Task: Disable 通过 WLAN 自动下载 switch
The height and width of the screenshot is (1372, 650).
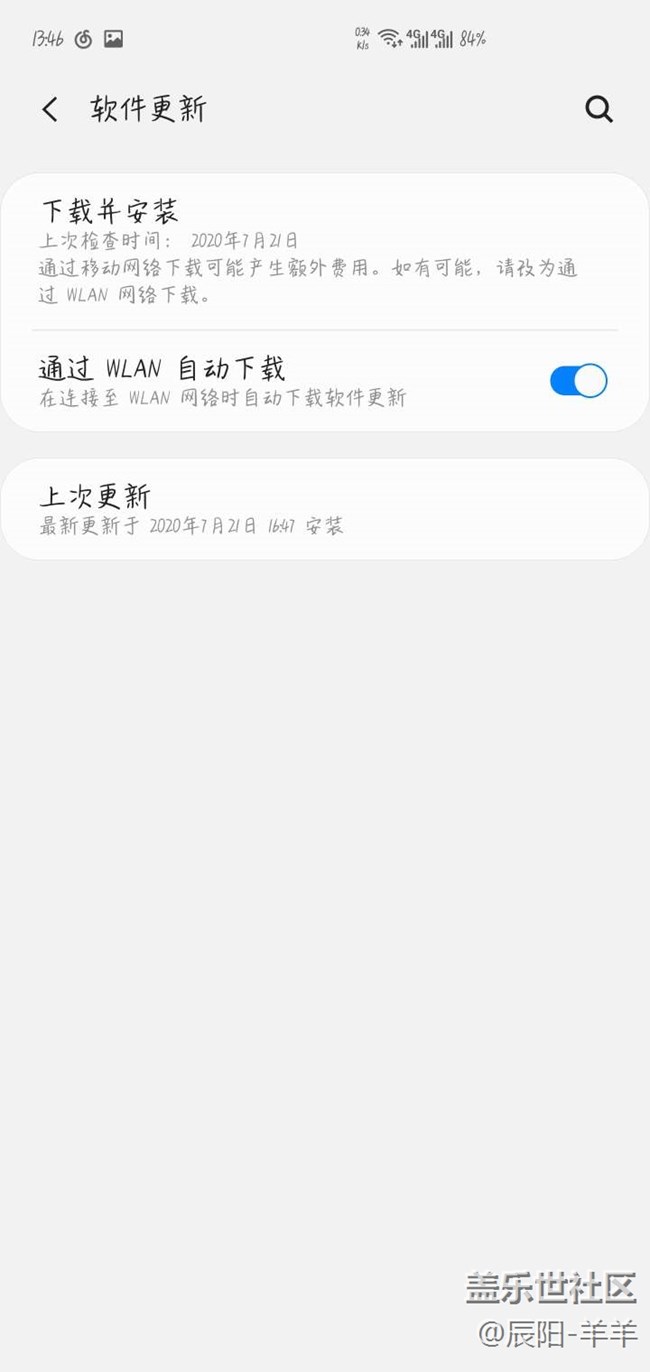Action: [578, 381]
